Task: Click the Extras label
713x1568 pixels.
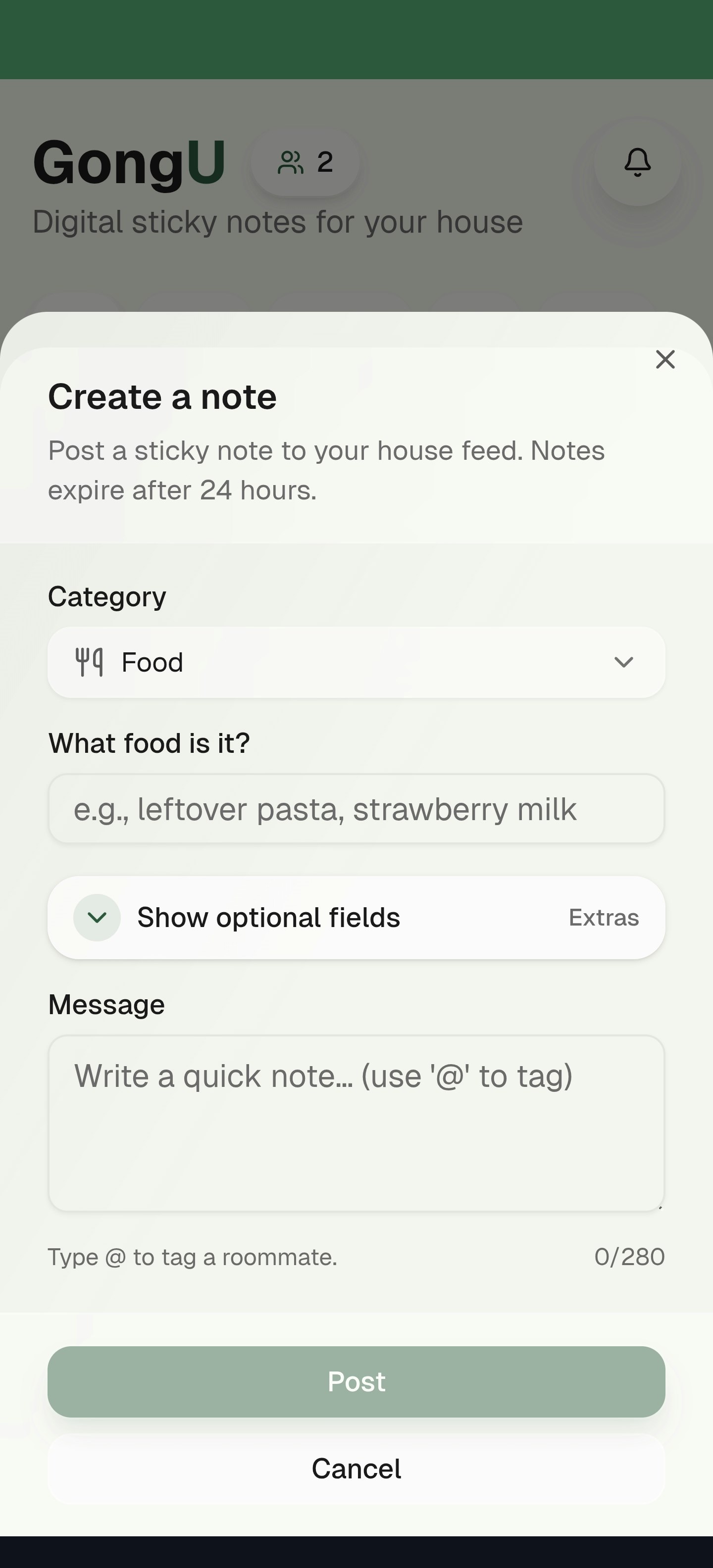Action: pyautogui.click(x=604, y=917)
